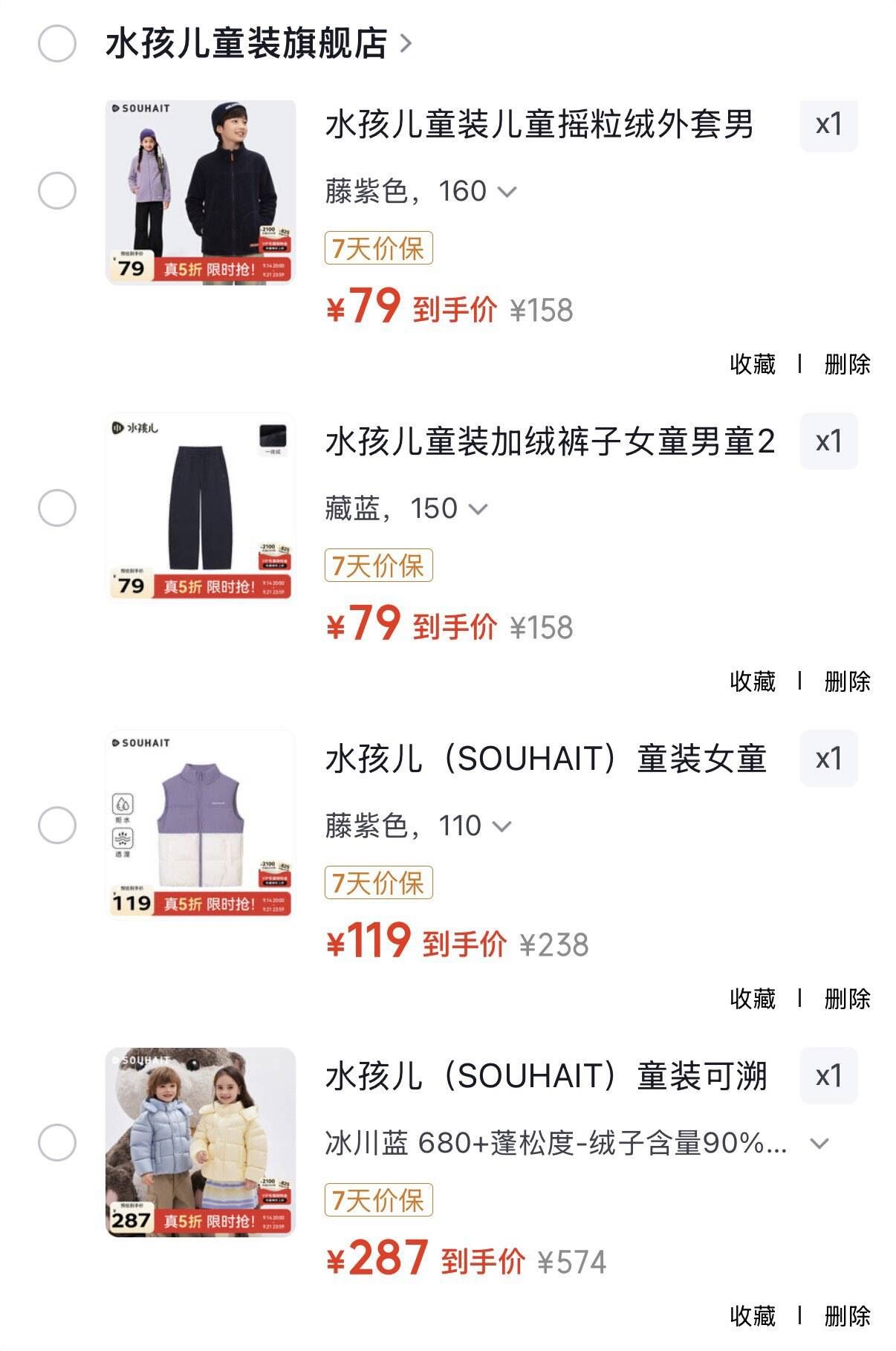
Task: Delete the 摇粒绒外套 item from cart
Action: click(847, 364)
